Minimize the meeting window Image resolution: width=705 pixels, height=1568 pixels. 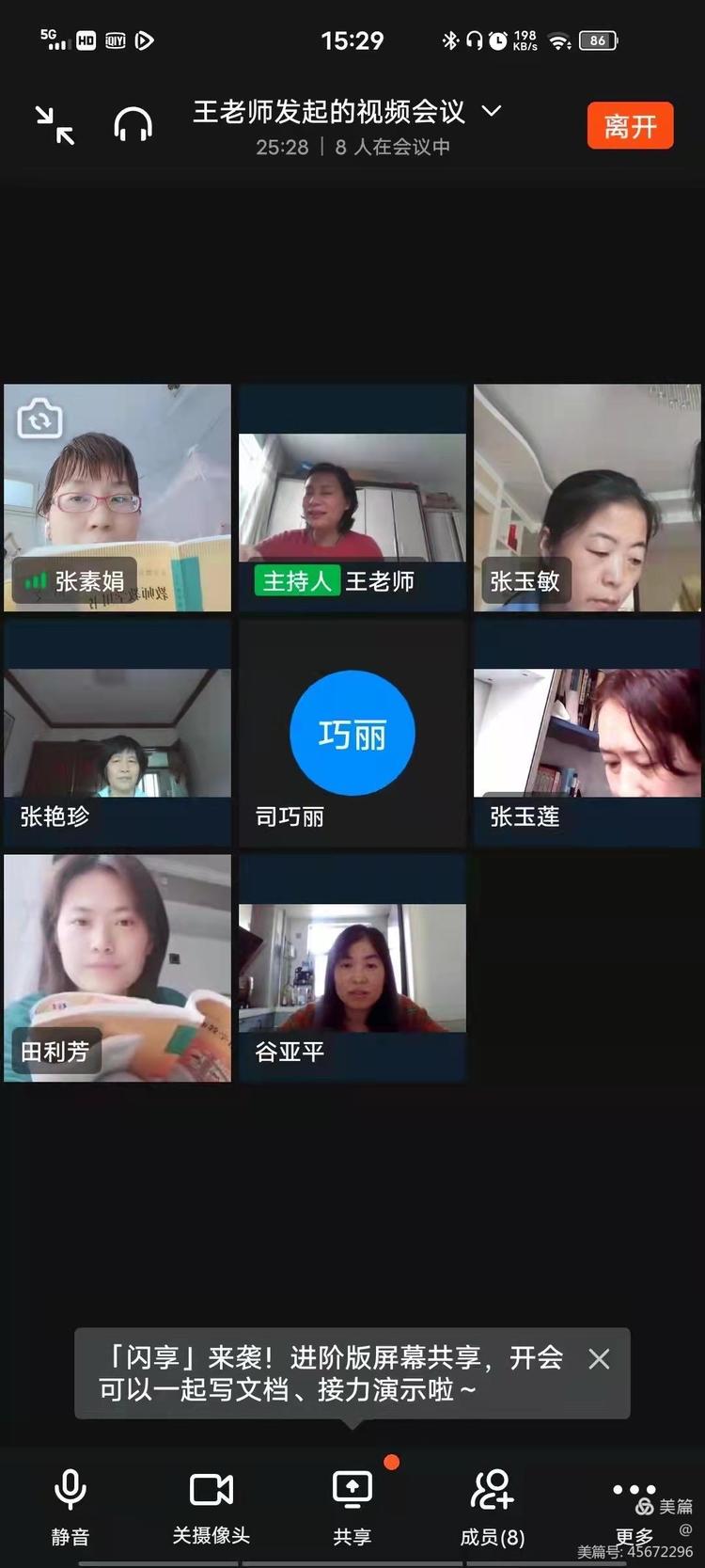coord(55,125)
